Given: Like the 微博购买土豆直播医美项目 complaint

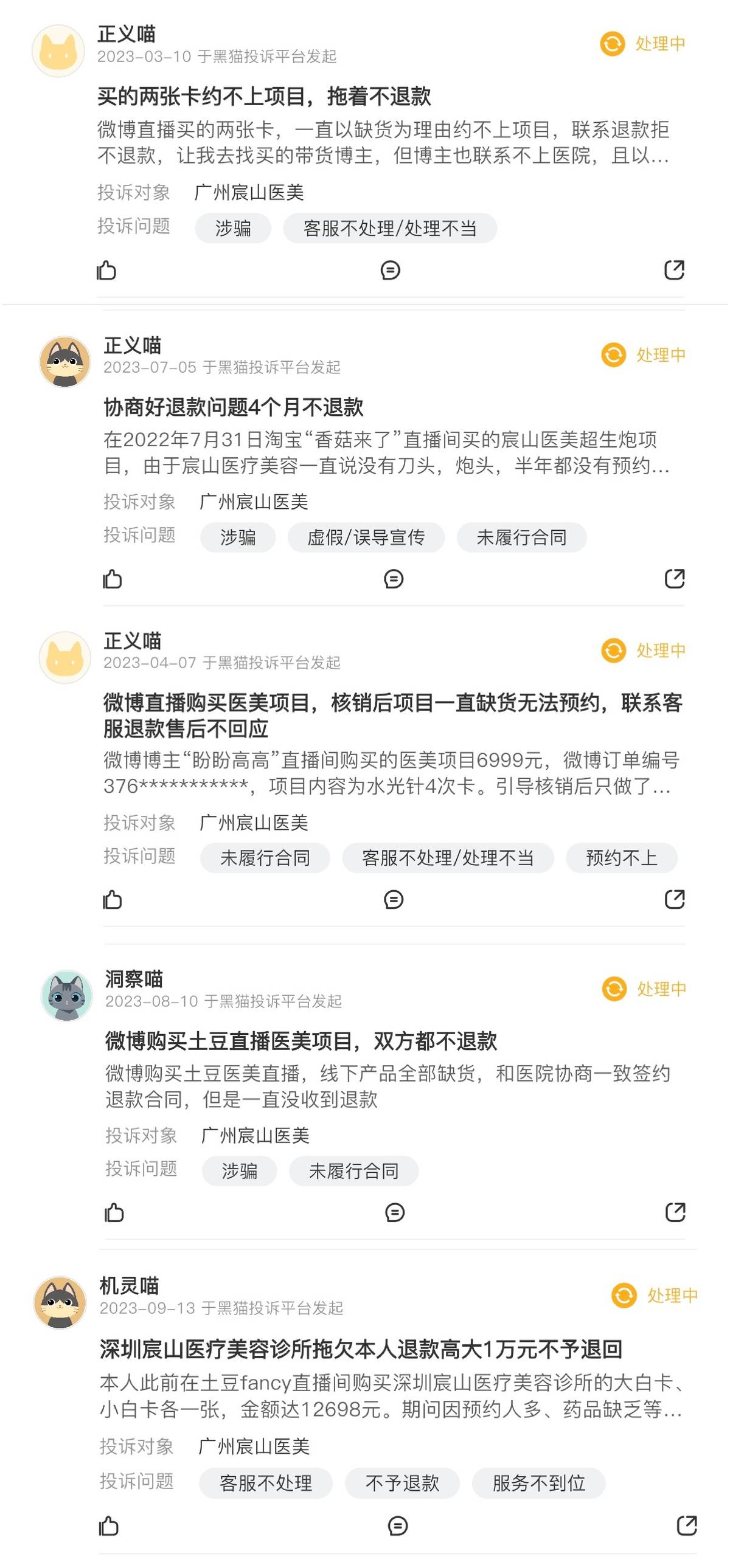Looking at the screenshot, I should [113, 1214].
